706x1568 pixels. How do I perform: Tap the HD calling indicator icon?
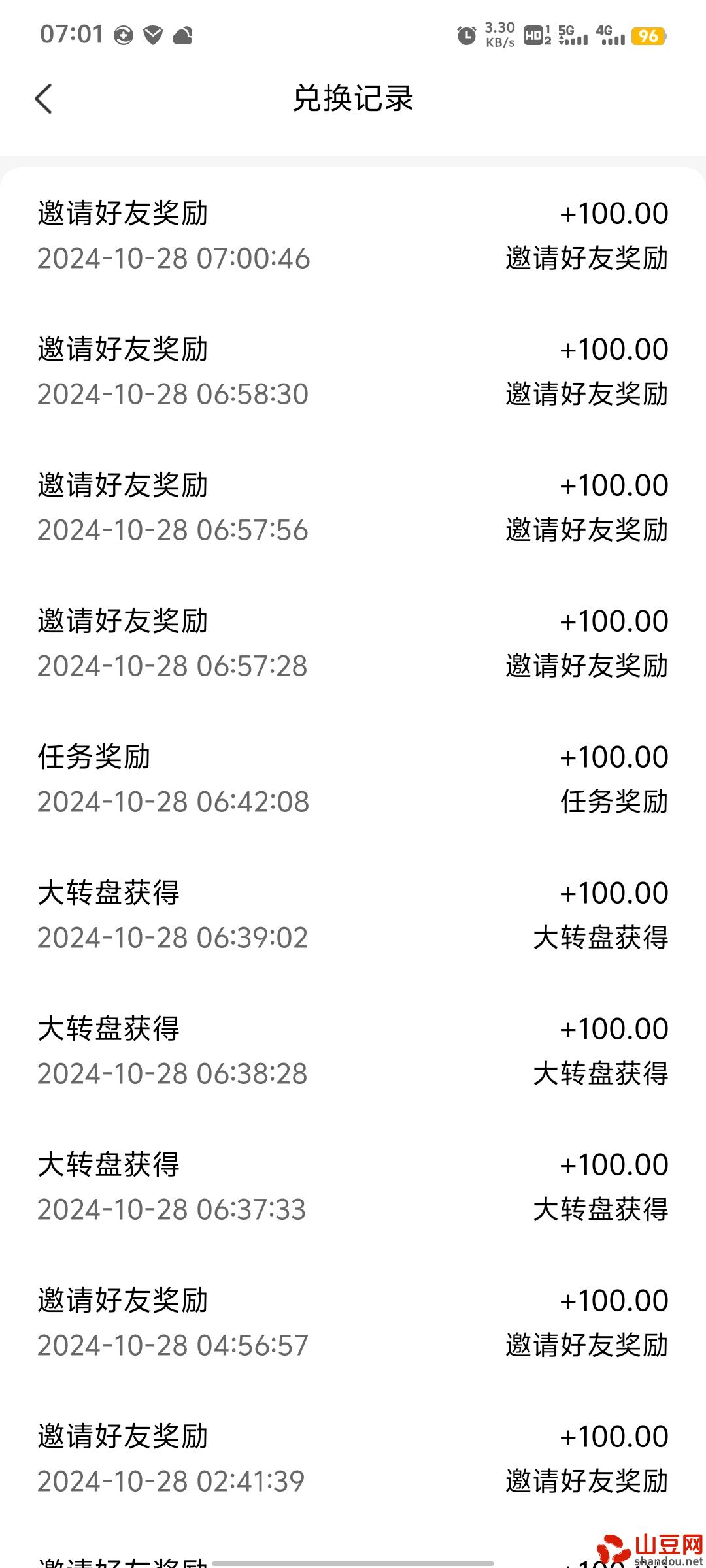[x=533, y=37]
